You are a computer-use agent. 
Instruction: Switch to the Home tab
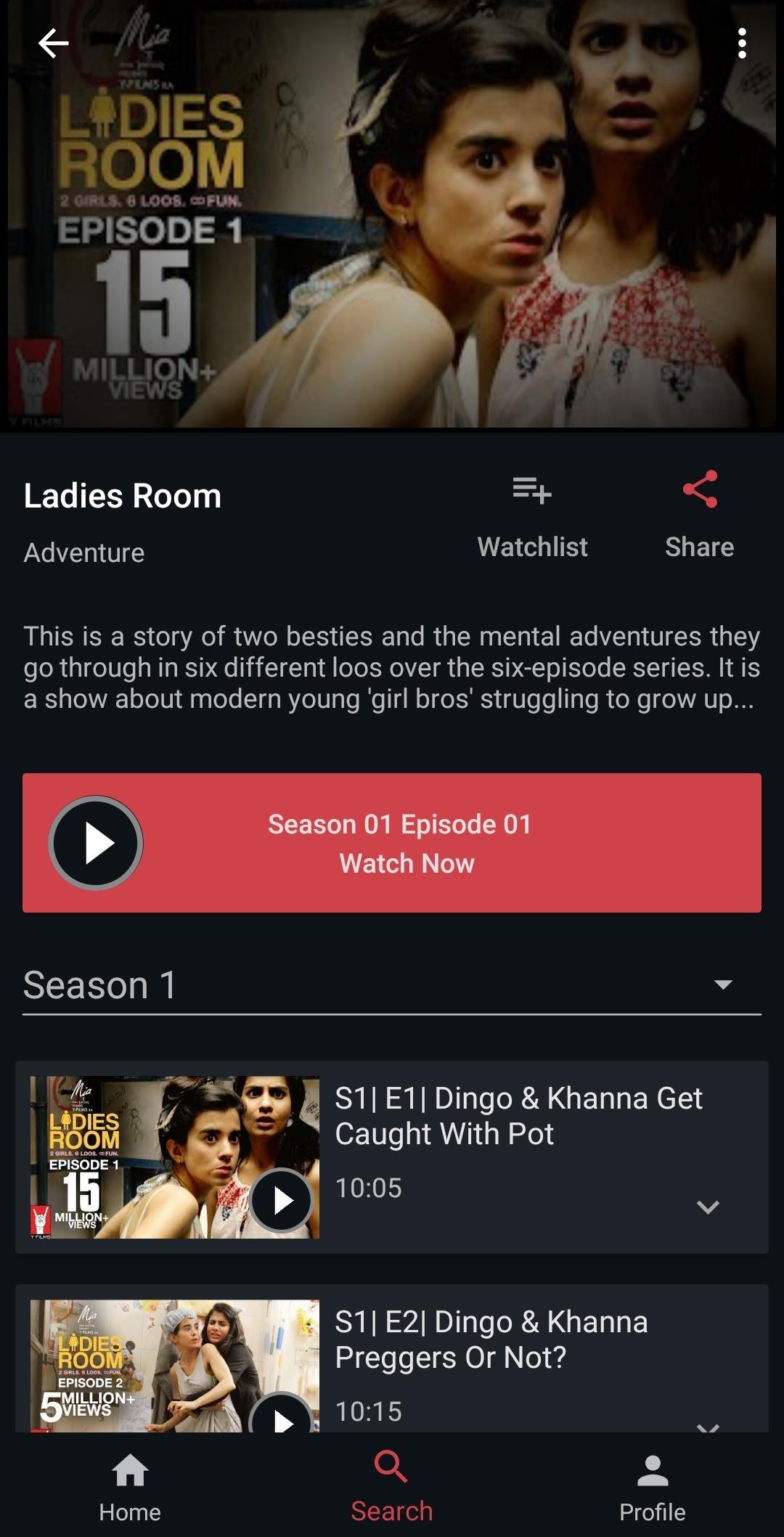[x=130, y=1487]
